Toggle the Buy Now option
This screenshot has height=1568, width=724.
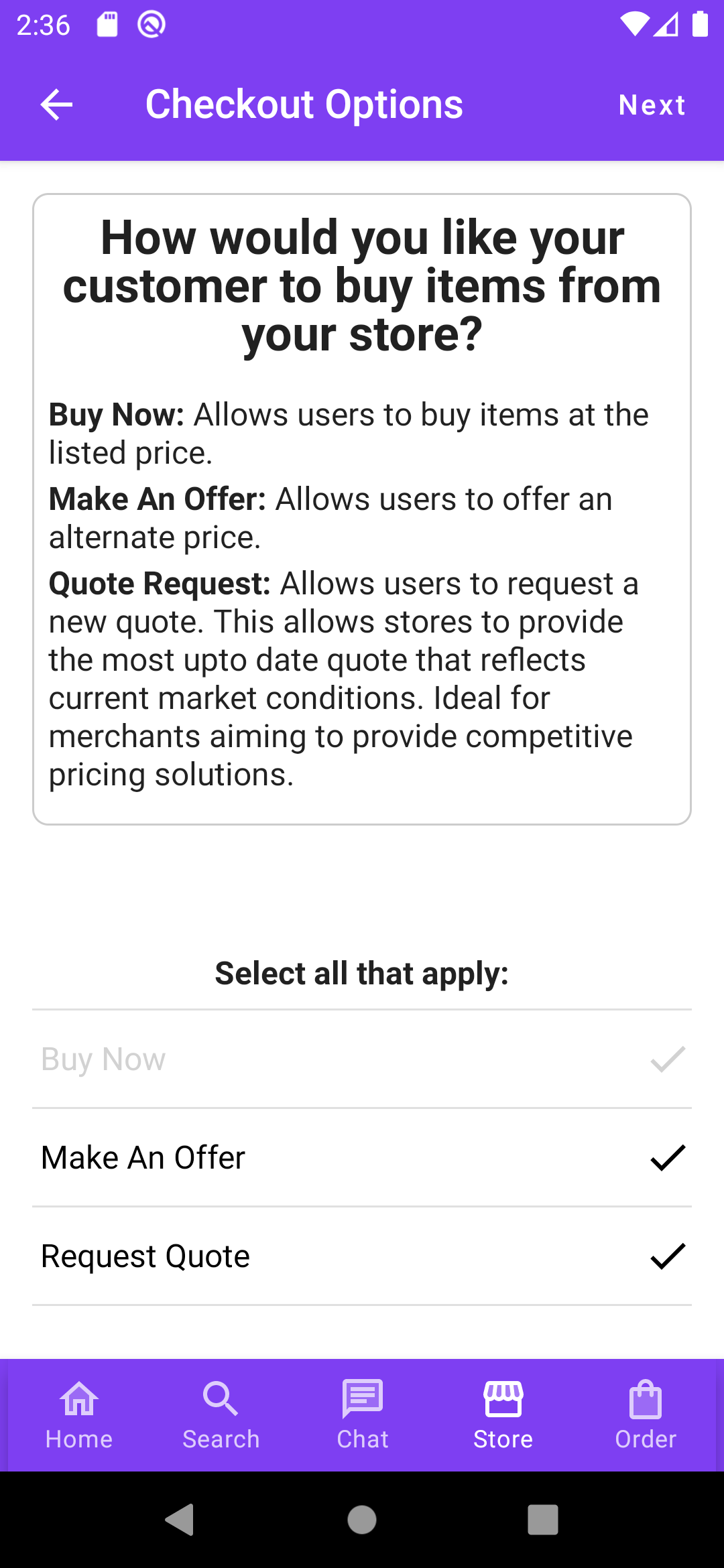click(362, 1059)
